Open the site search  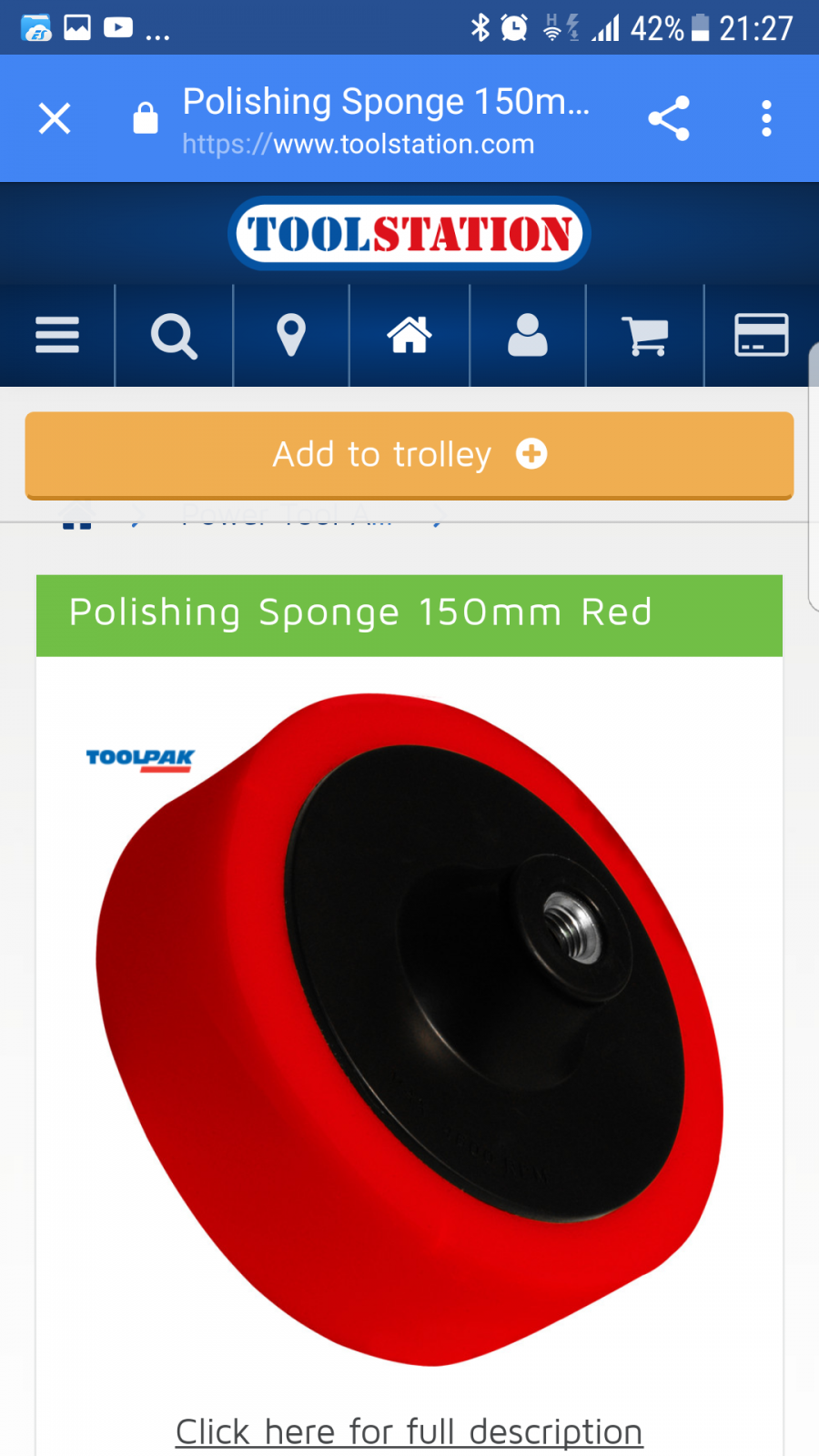174,336
